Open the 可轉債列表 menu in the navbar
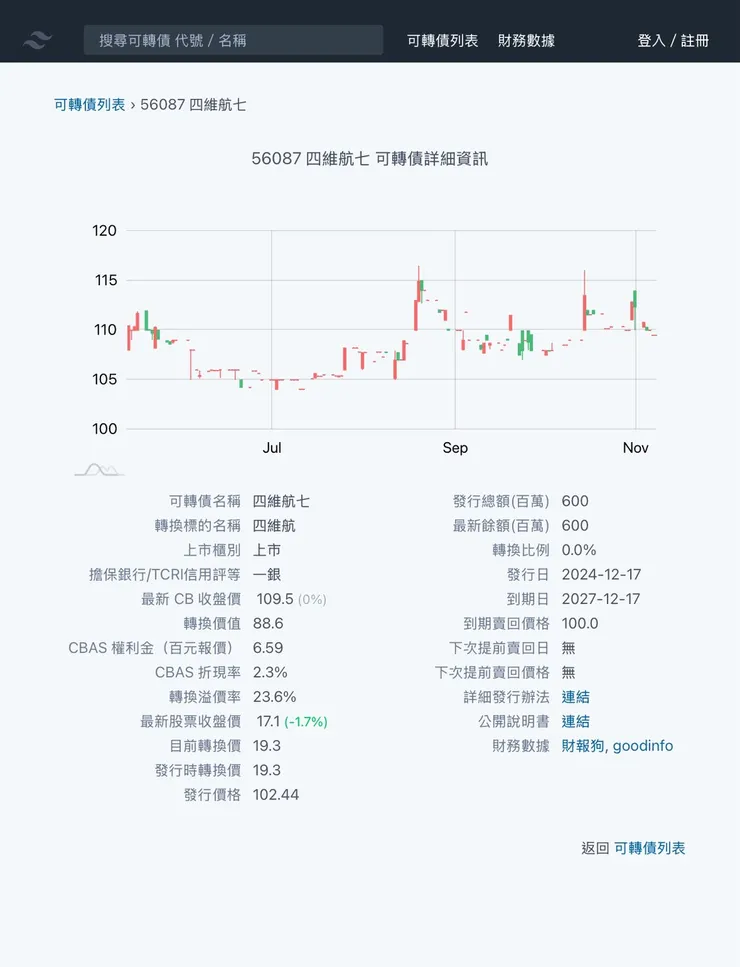Image resolution: width=740 pixels, height=967 pixels. [x=441, y=41]
